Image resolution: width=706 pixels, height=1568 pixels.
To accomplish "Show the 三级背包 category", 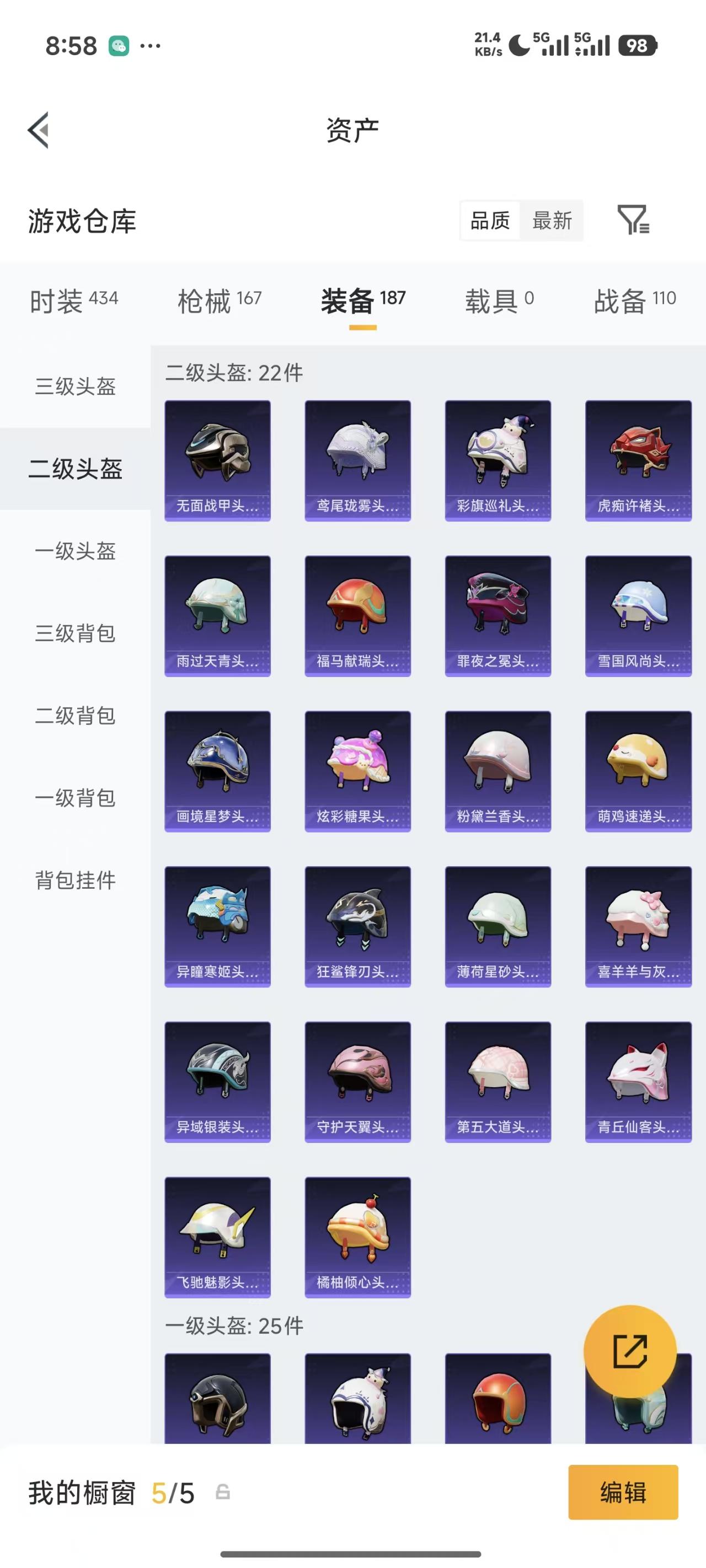I will tap(76, 633).
